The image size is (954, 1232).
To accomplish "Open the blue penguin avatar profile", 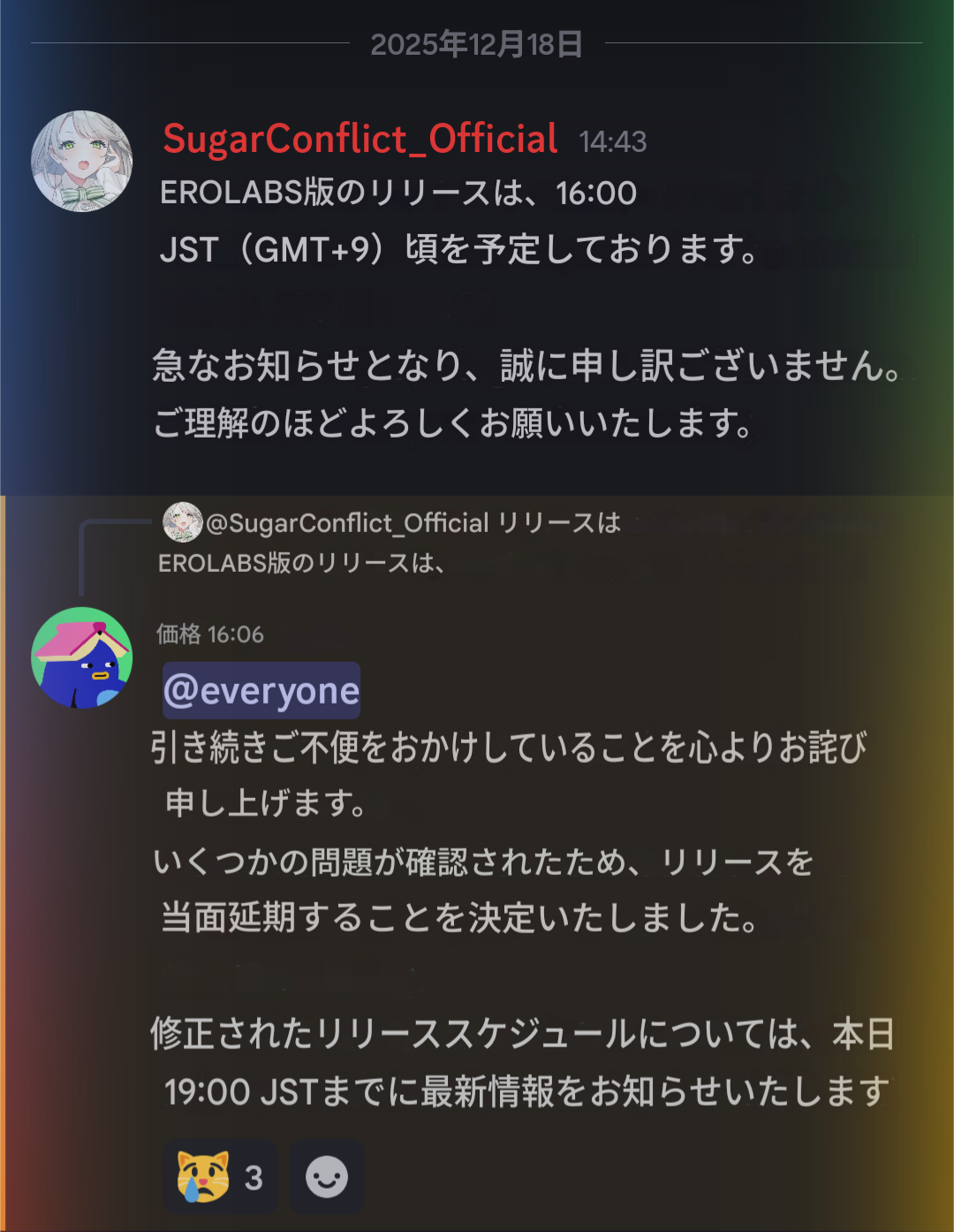I will [x=81, y=658].
